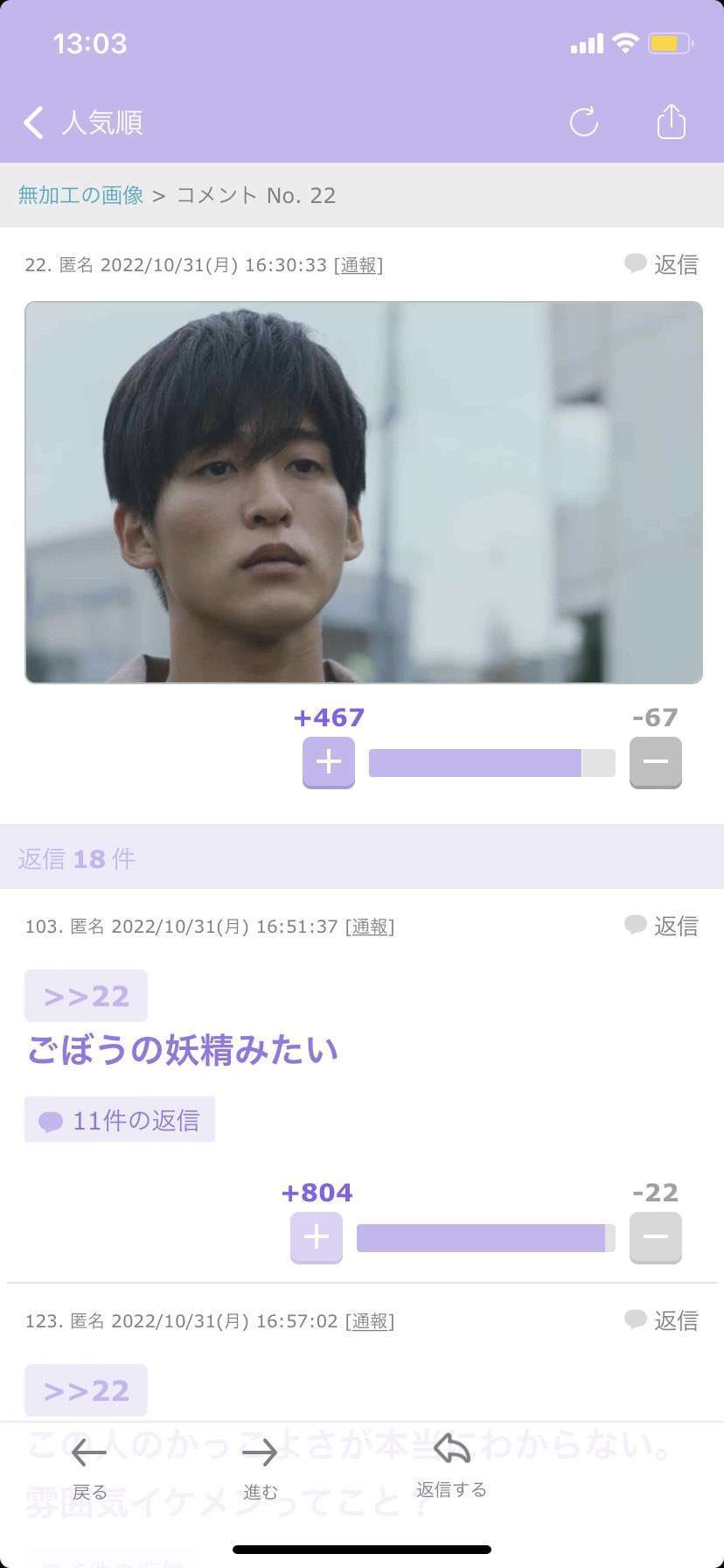Reply to comment 22 with 返信
724x1568 pixels.
[661, 264]
